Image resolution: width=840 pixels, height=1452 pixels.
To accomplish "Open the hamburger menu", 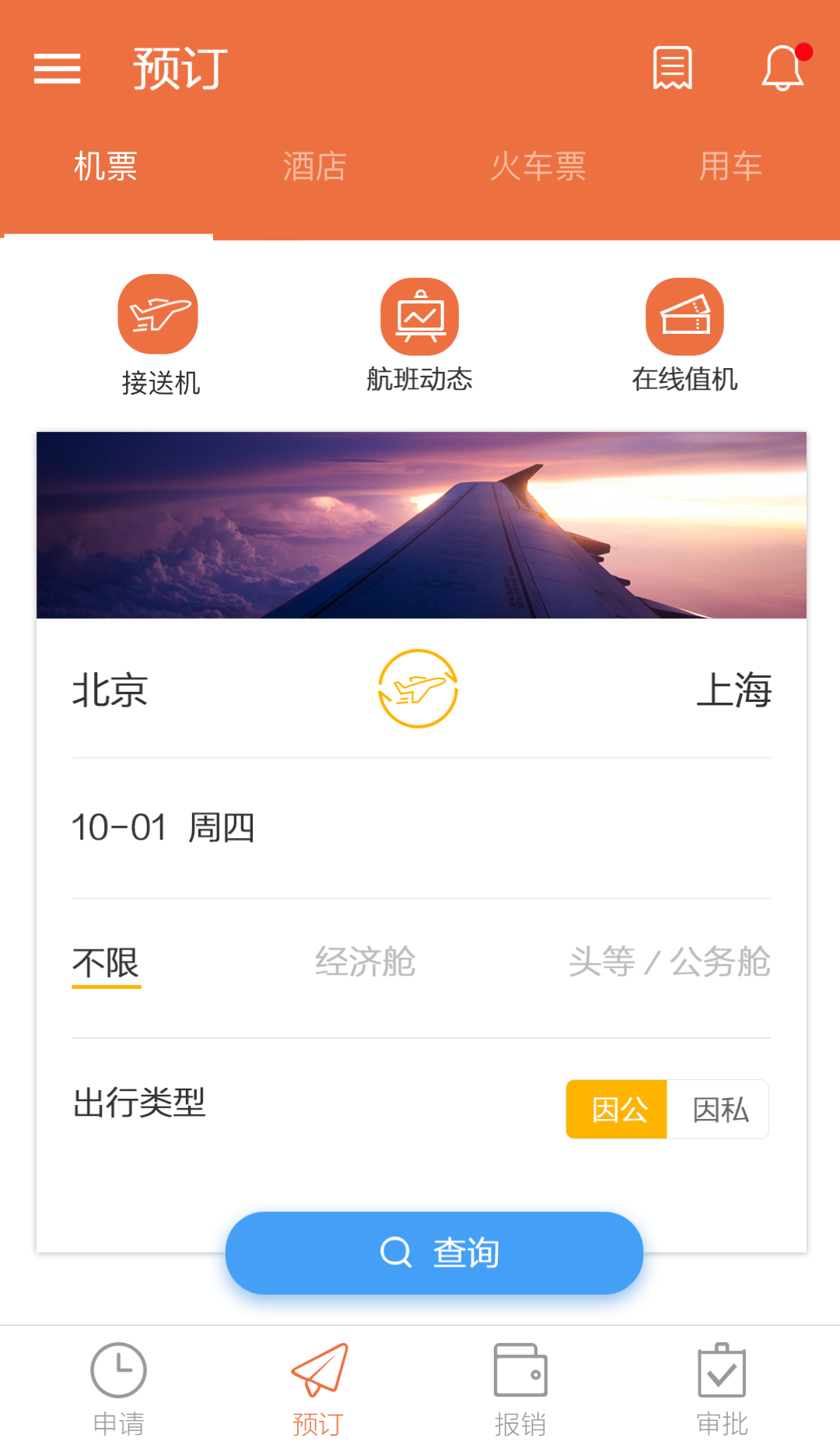I will [57, 69].
